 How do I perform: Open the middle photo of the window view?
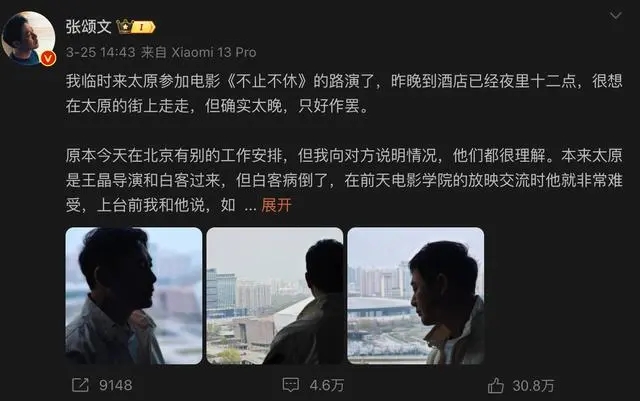pos(274,296)
